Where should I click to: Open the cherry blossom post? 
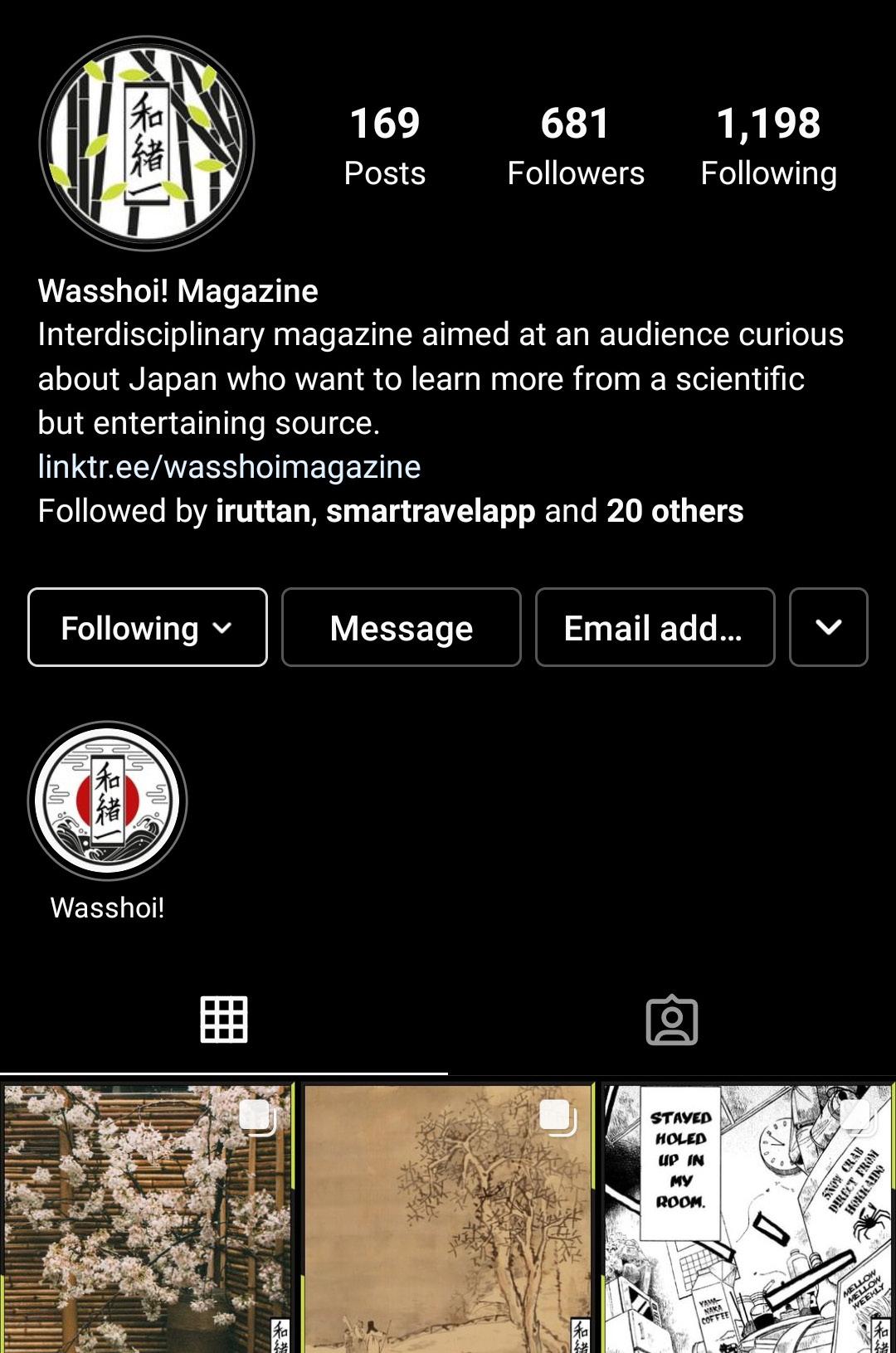click(148, 1218)
